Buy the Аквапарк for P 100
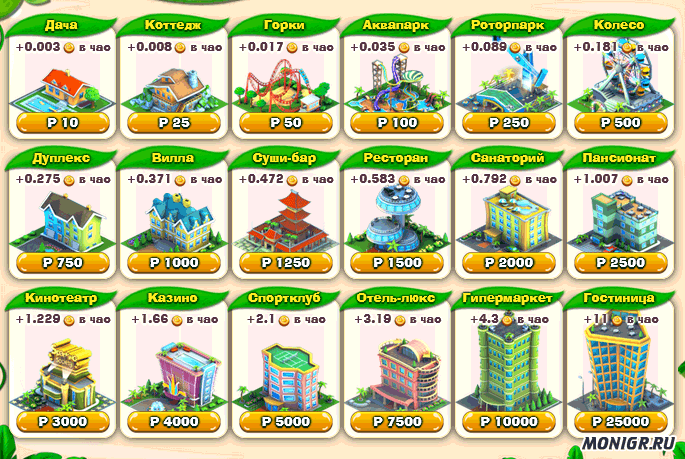 point(397,123)
